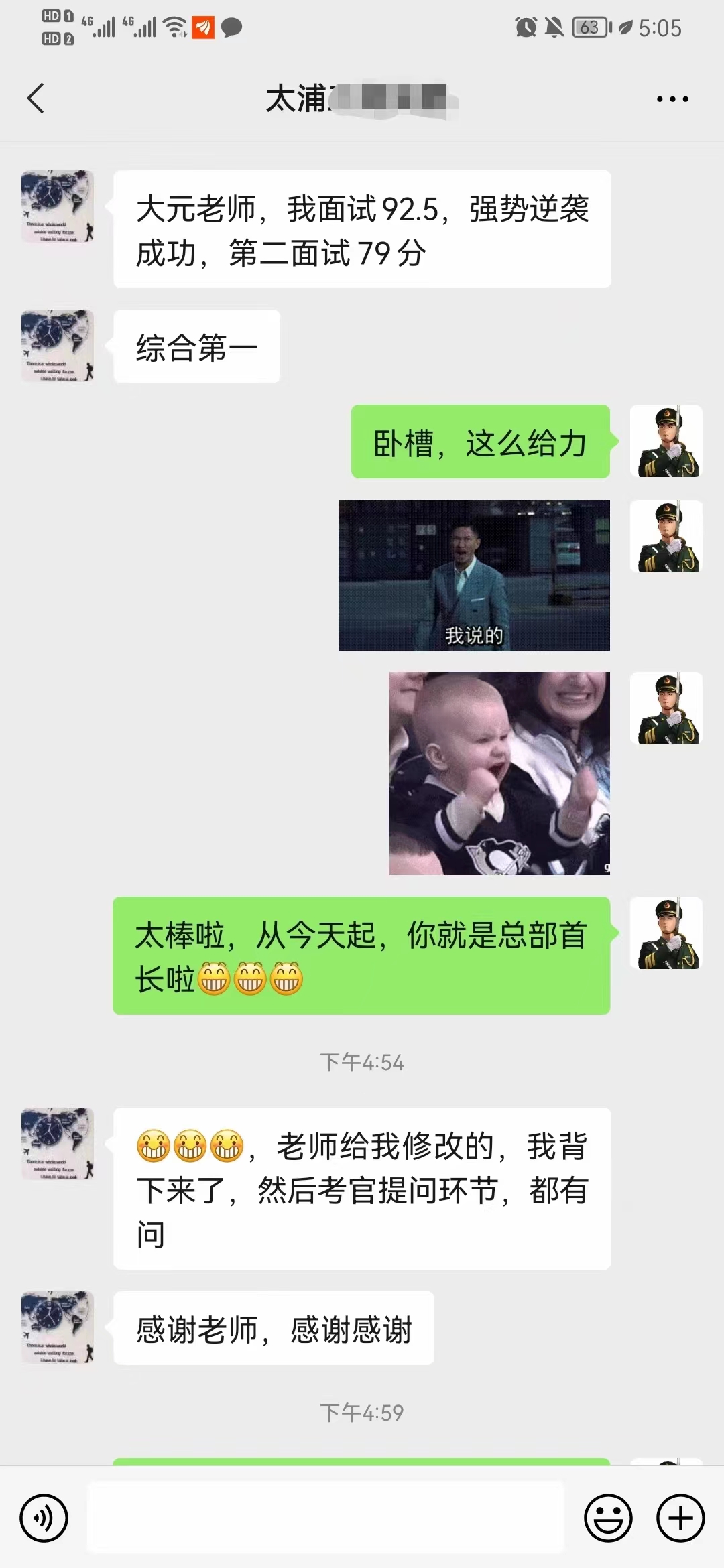Tap the message text input field
The image size is (724, 1568).
click(x=326, y=1517)
